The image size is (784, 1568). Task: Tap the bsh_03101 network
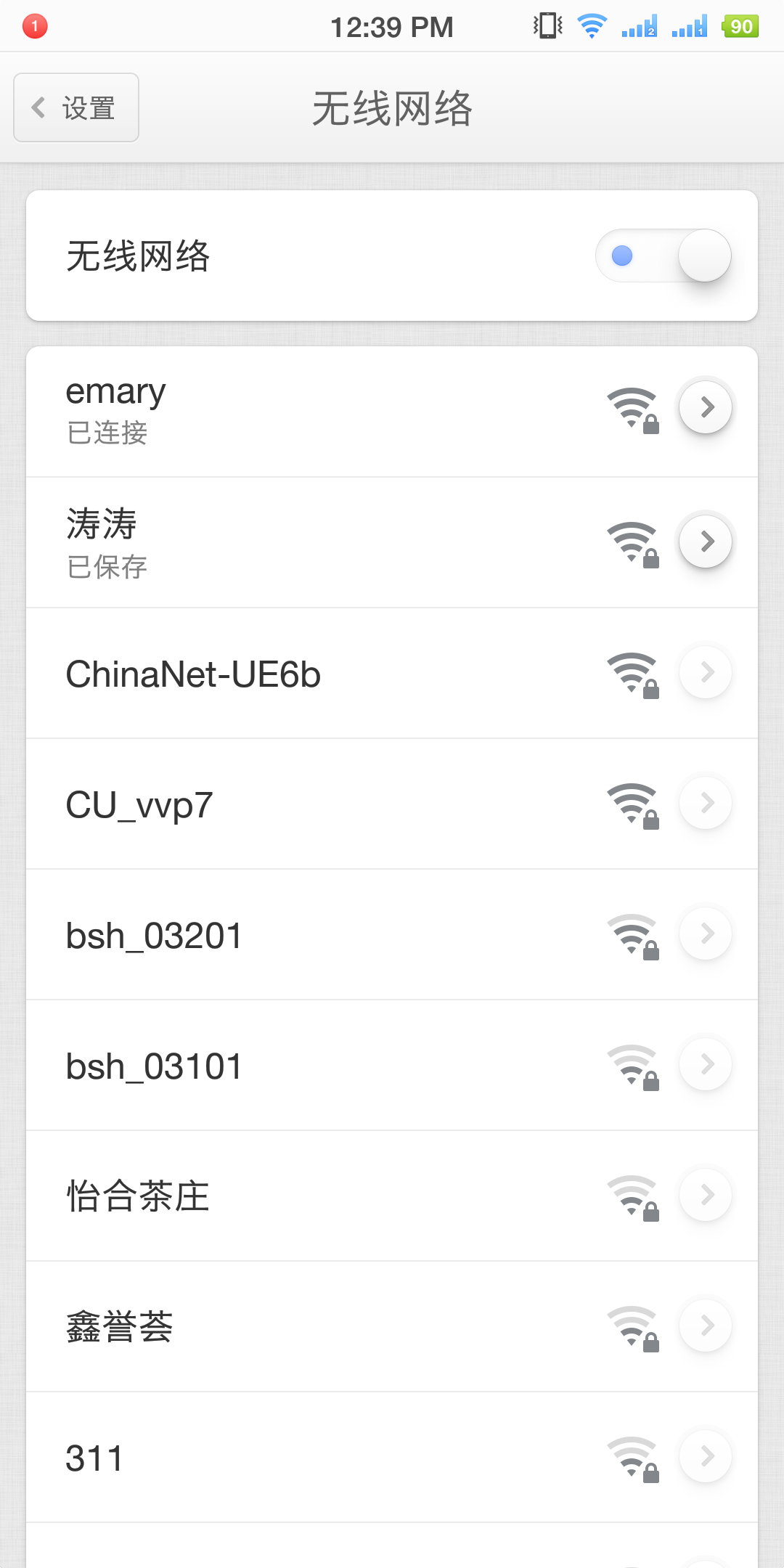(x=290, y=1066)
